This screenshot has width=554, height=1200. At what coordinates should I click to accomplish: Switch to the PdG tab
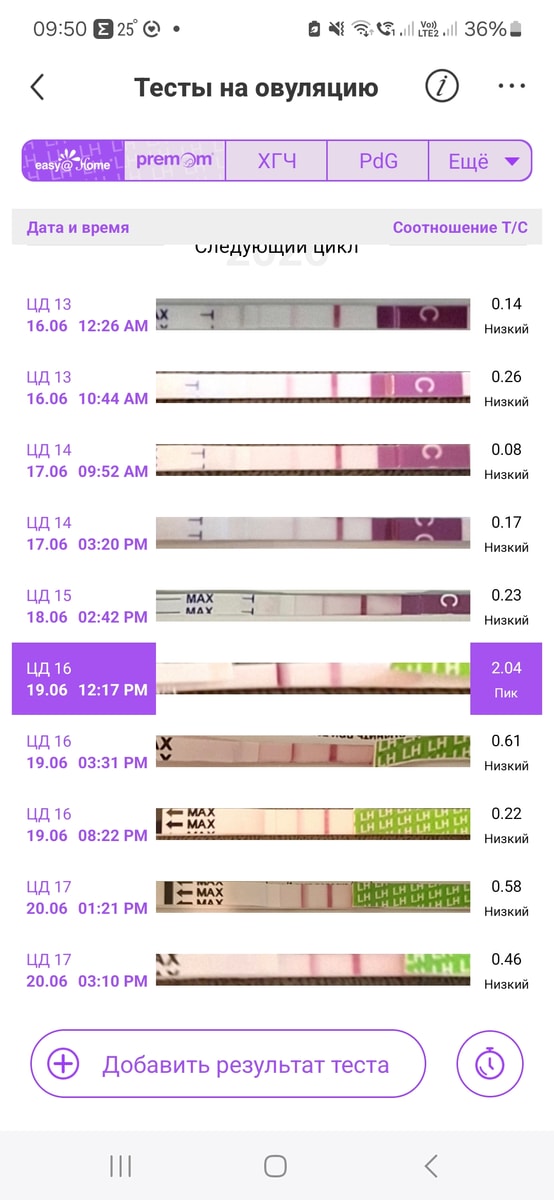click(x=377, y=160)
